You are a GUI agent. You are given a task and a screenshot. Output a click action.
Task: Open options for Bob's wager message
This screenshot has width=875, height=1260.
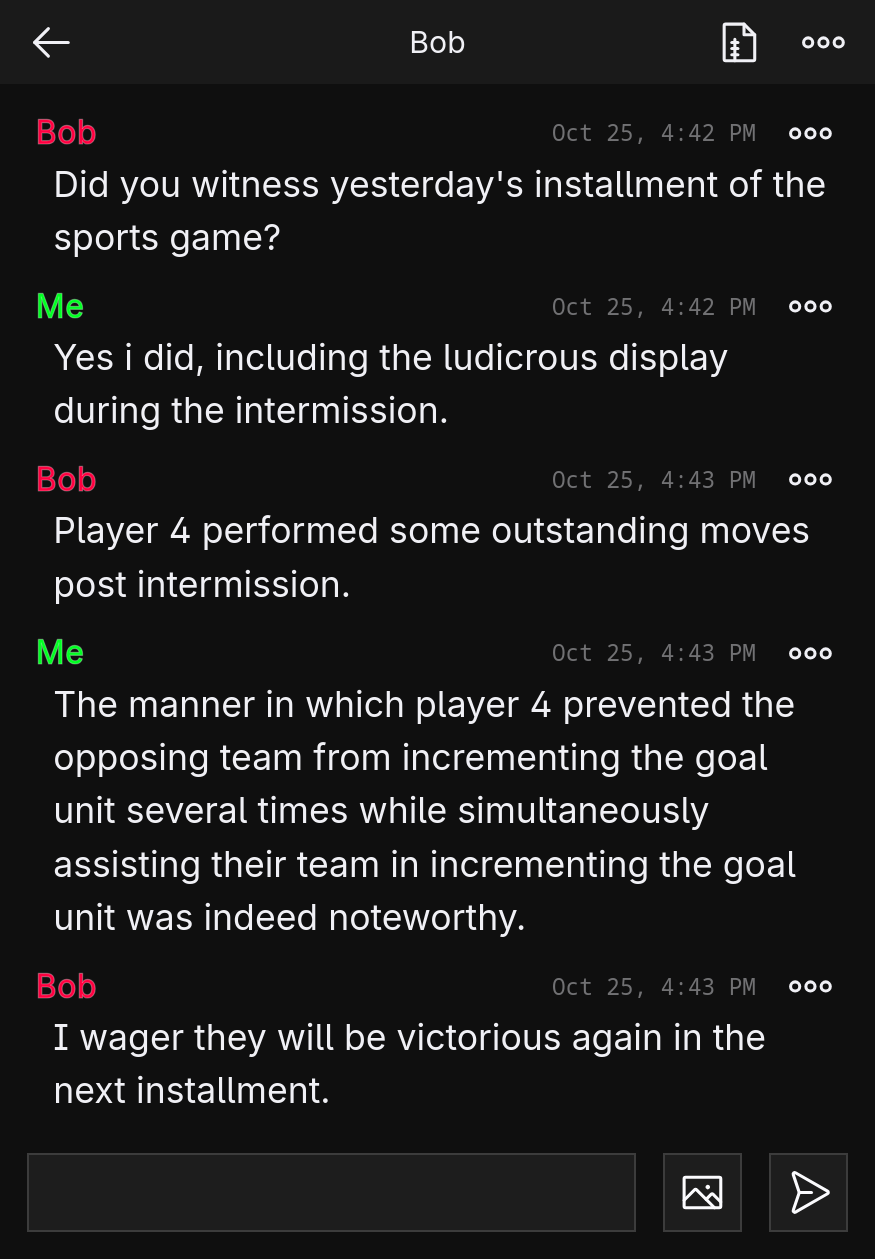tap(810, 987)
